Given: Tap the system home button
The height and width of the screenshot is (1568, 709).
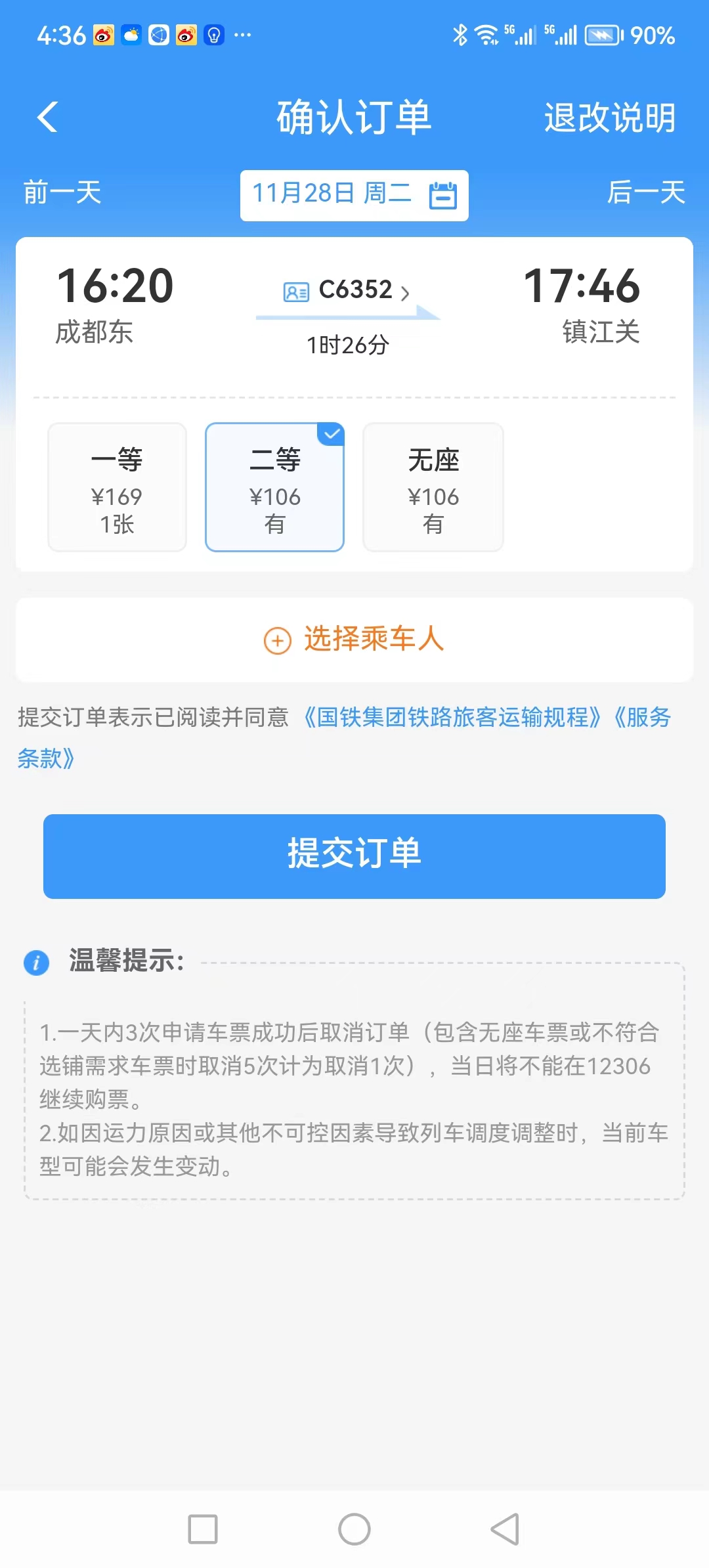Looking at the screenshot, I should click(x=354, y=1529).
